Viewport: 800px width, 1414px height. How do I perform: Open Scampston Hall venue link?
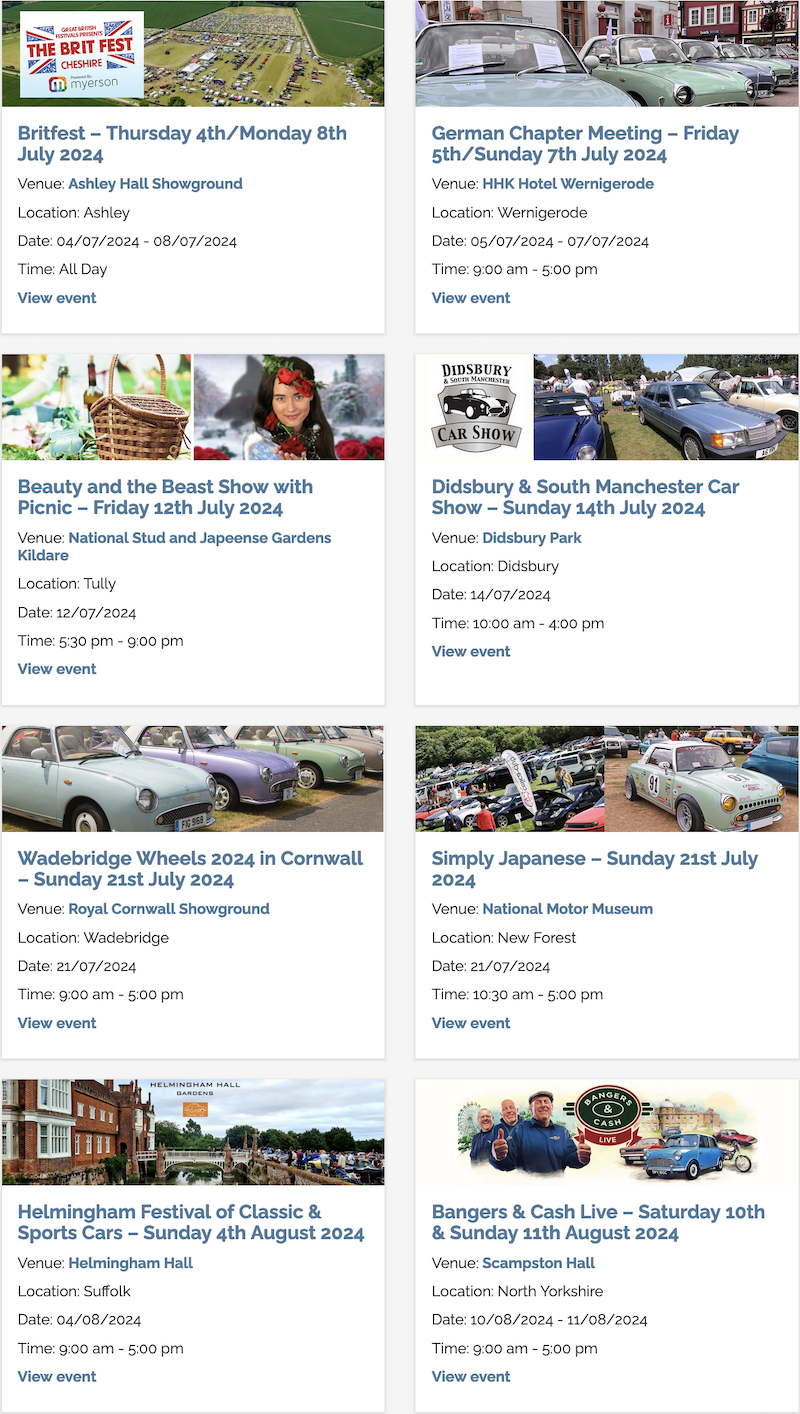tap(539, 1263)
